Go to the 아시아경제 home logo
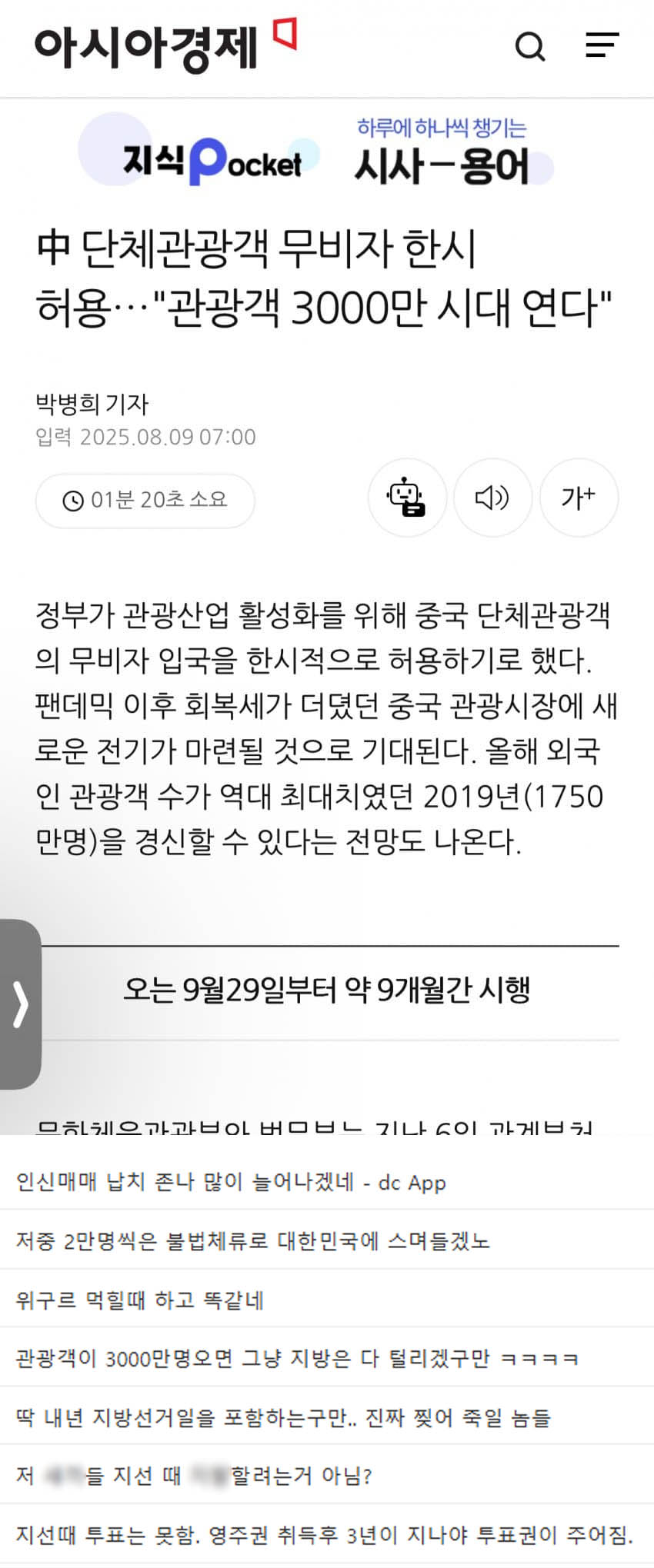The height and width of the screenshot is (1568, 654). click(x=164, y=45)
